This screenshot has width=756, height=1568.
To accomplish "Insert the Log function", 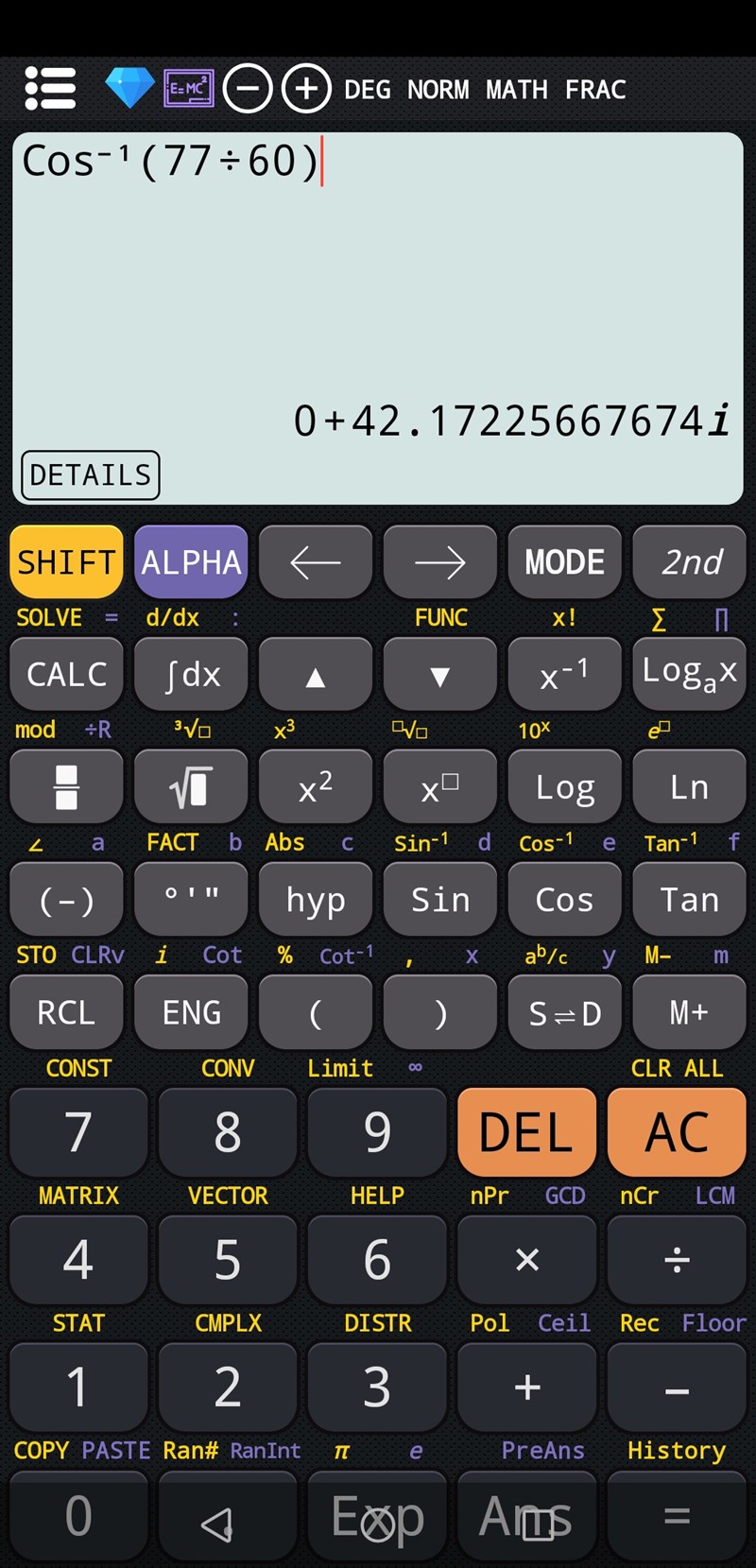I will (564, 787).
